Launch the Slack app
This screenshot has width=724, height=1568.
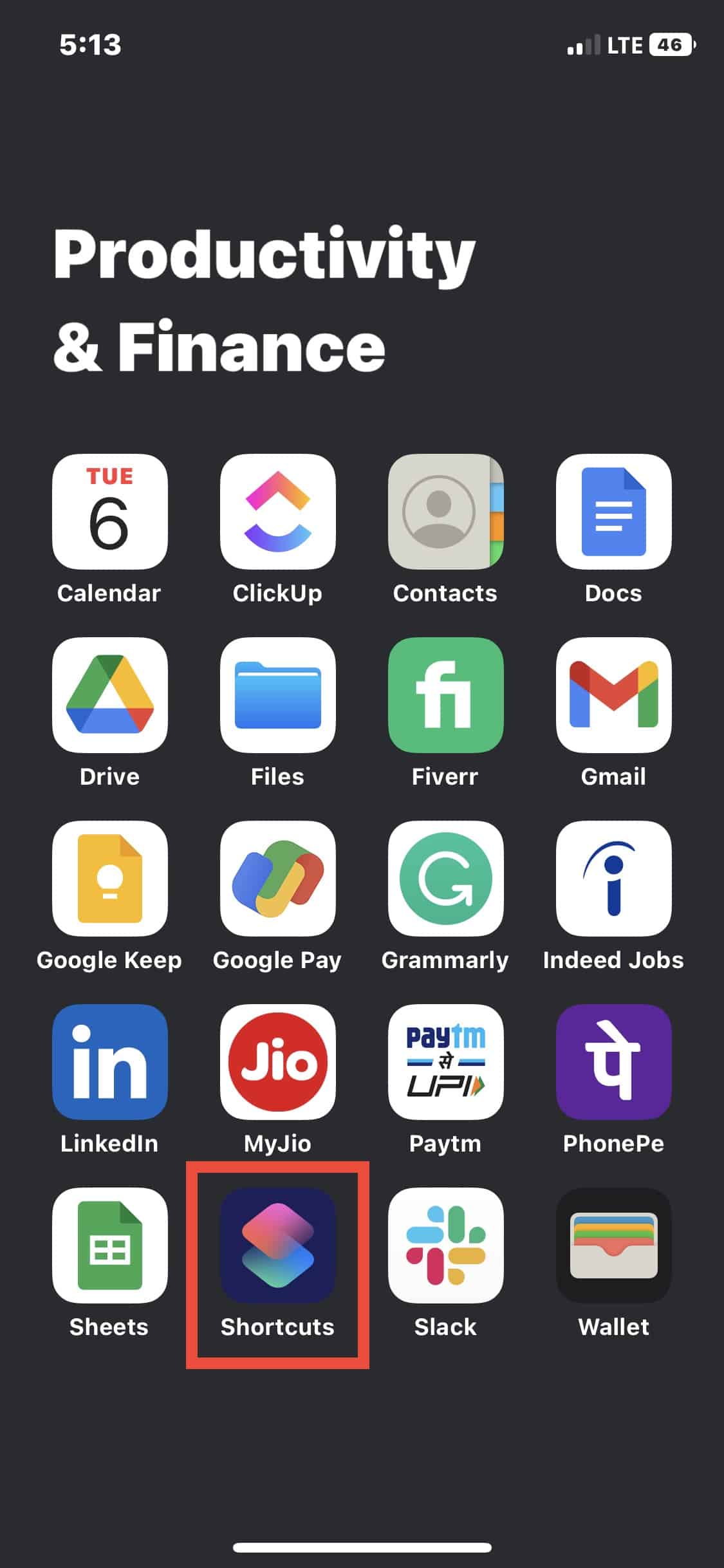tap(445, 1245)
